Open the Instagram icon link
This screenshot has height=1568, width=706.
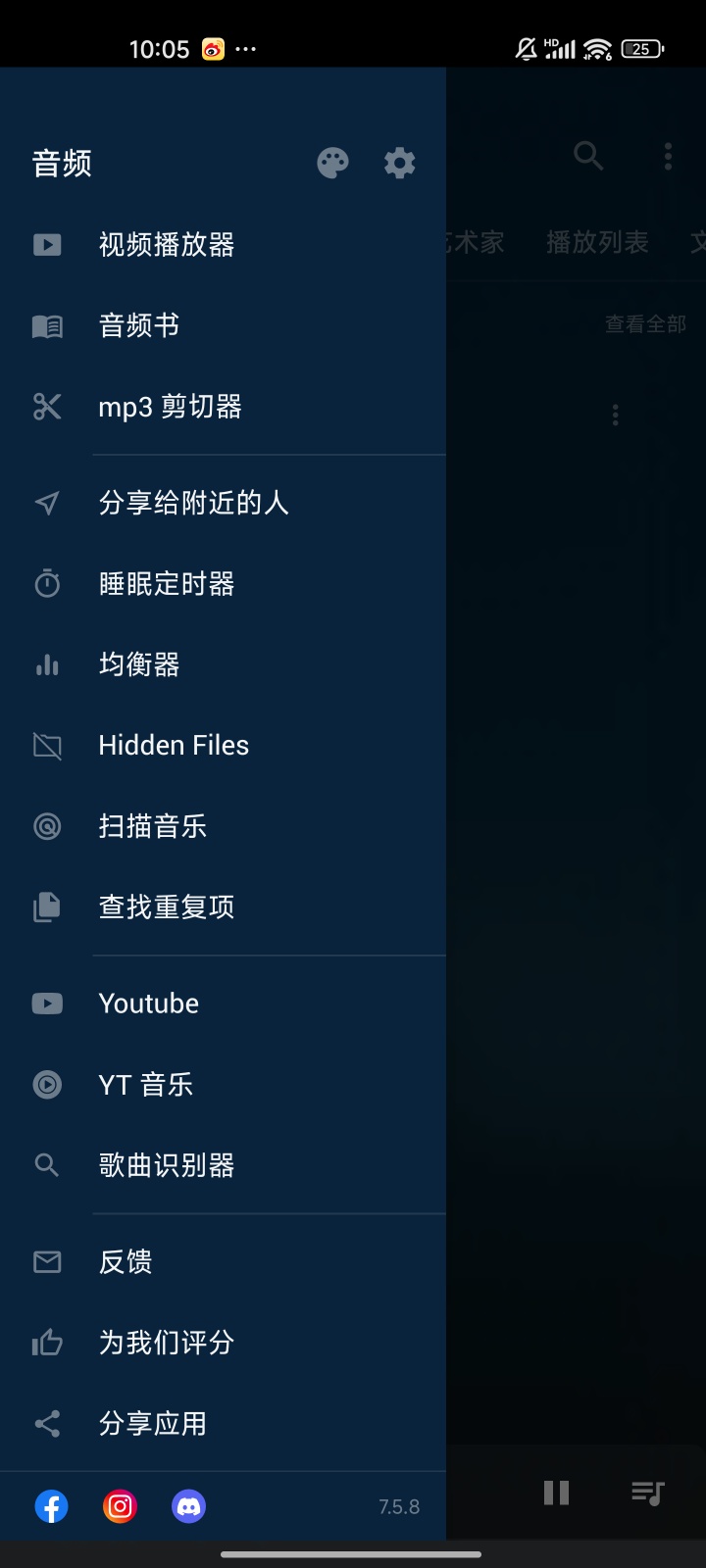pos(120,1506)
